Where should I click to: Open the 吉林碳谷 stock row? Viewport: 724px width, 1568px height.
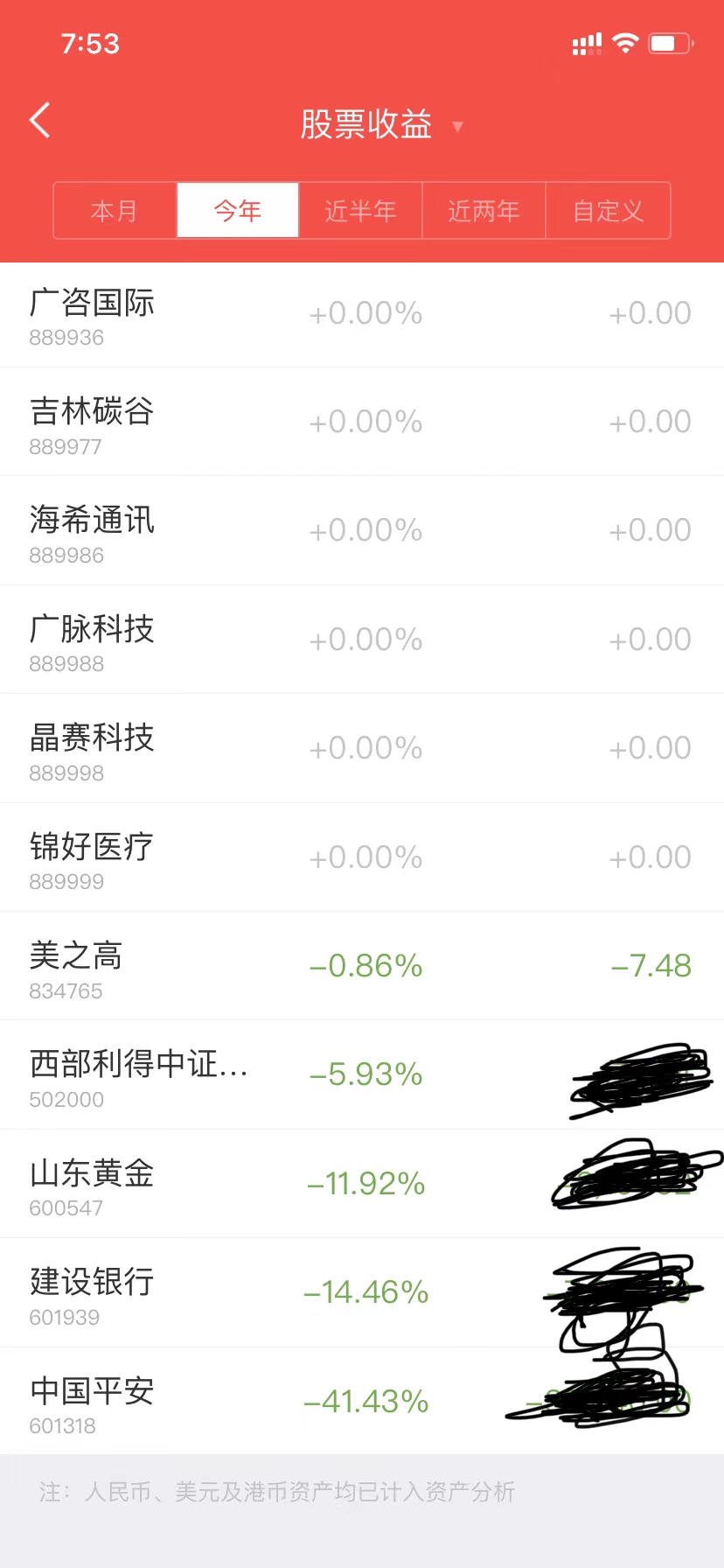pos(361,423)
